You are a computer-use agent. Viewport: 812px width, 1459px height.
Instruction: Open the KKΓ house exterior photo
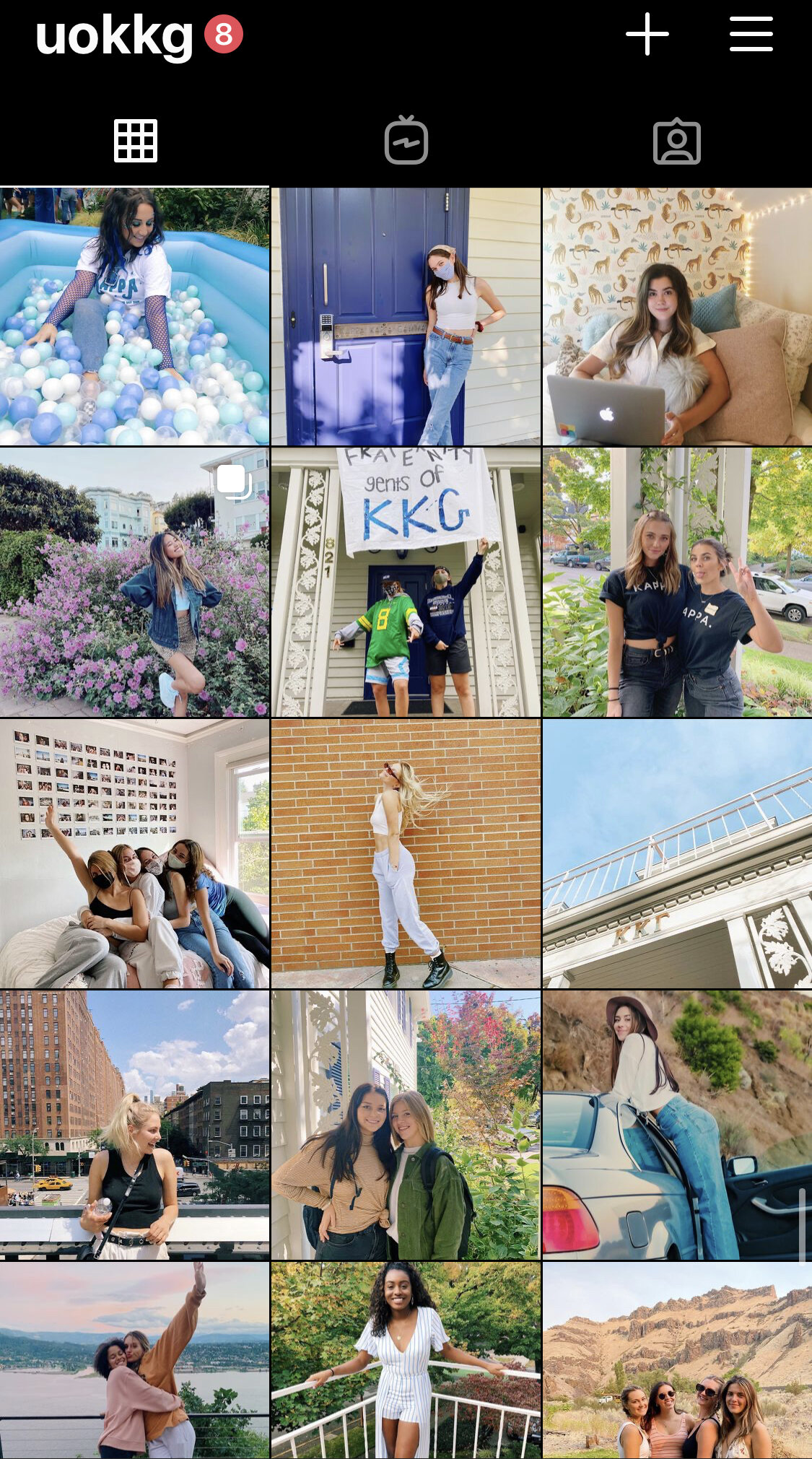click(x=677, y=853)
